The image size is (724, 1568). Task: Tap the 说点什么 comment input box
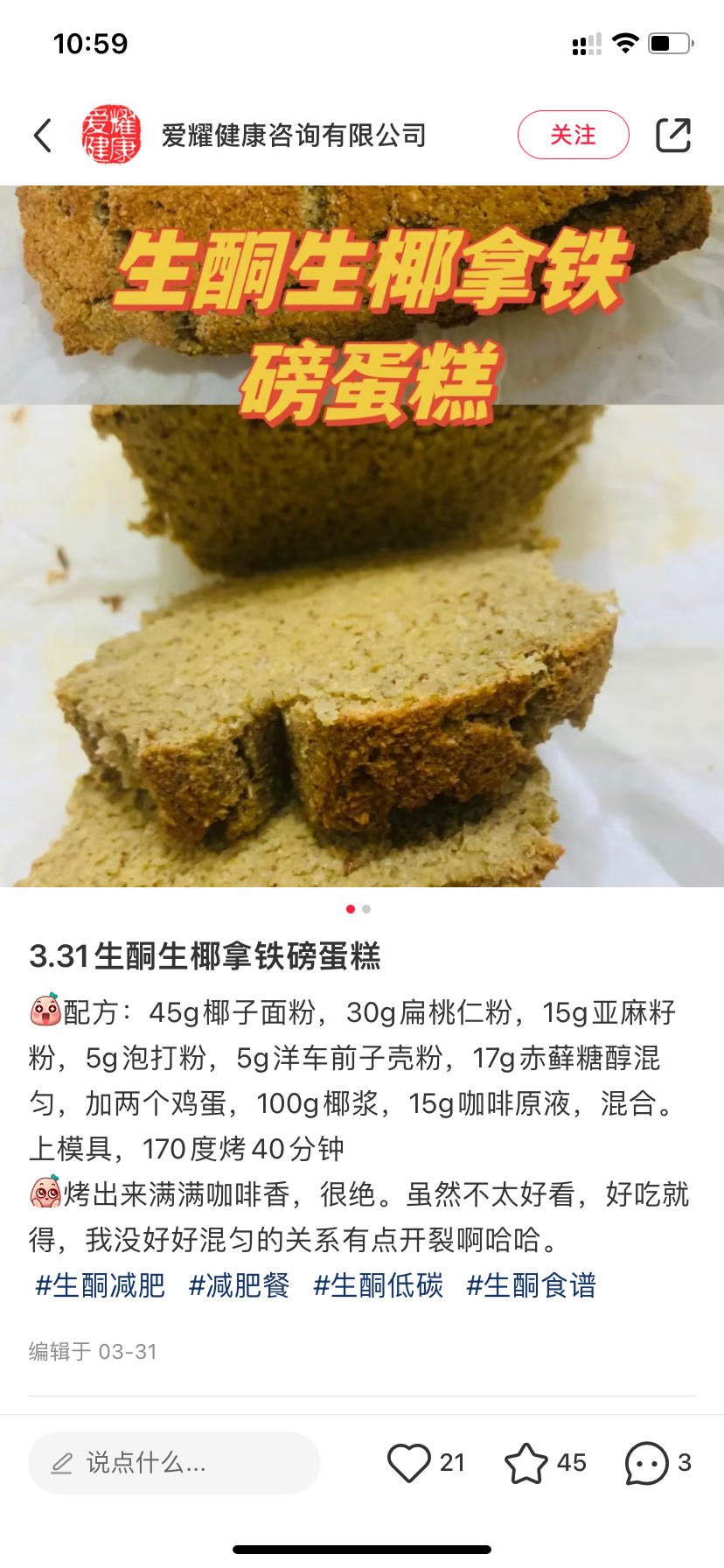click(174, 1462)
